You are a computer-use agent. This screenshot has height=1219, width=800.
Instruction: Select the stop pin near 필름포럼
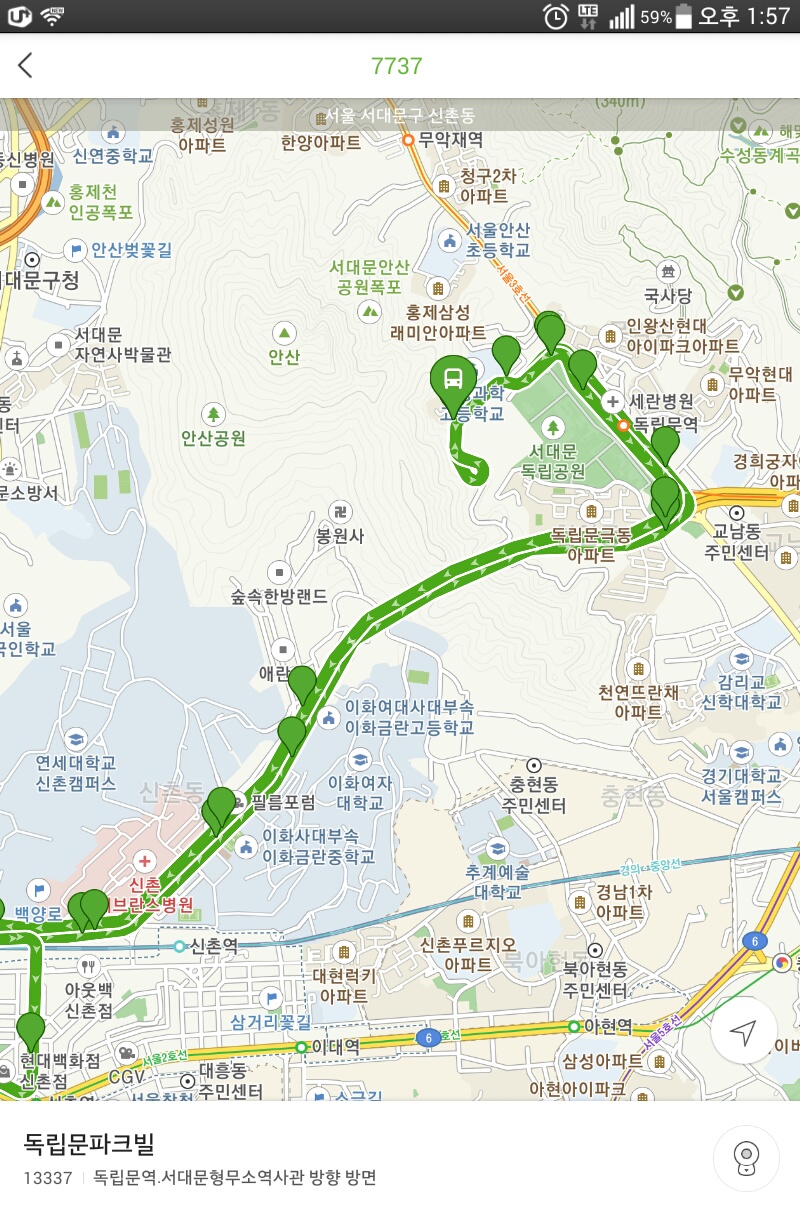220,806
